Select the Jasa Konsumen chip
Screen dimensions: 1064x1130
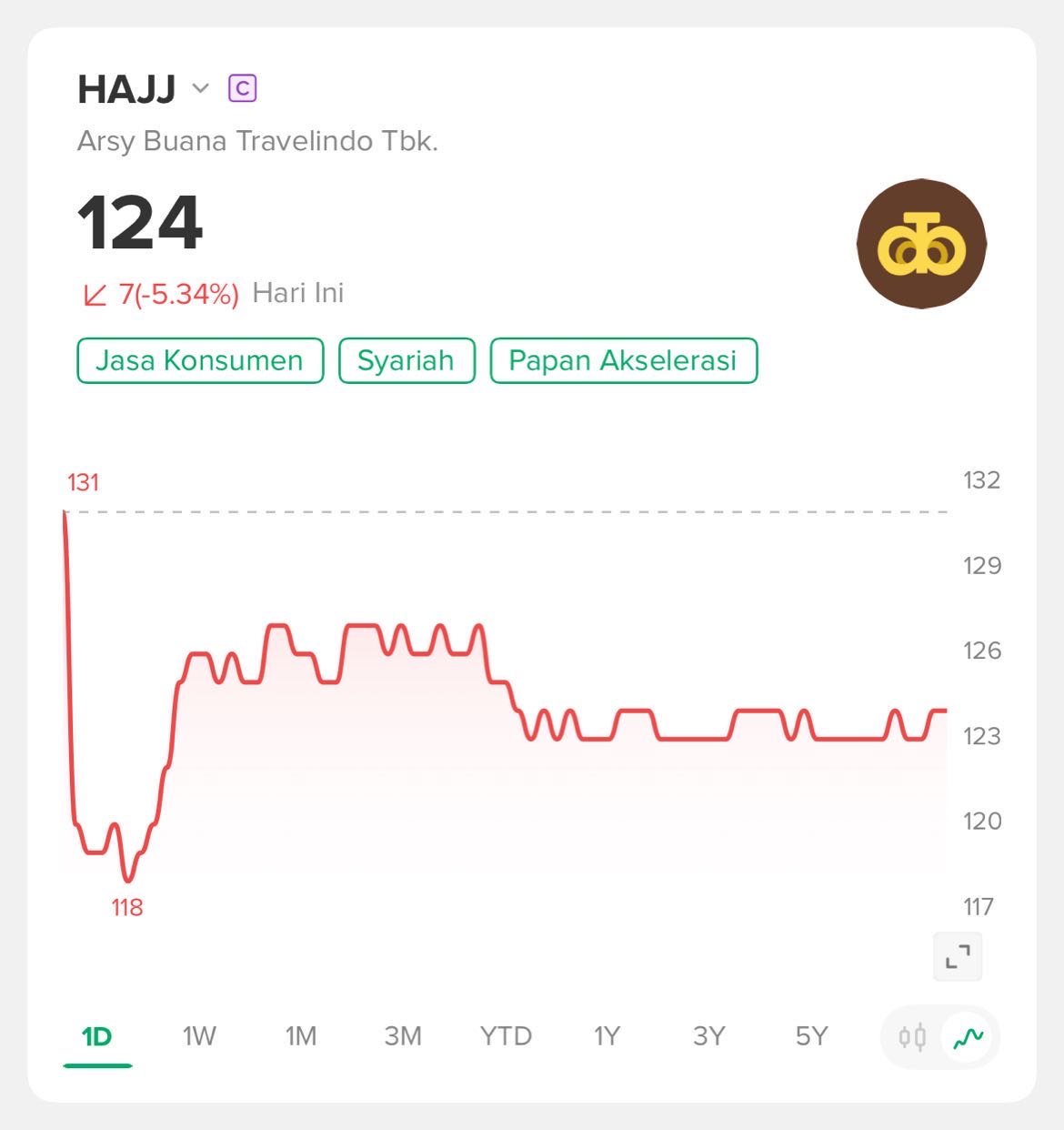(200, 361)
